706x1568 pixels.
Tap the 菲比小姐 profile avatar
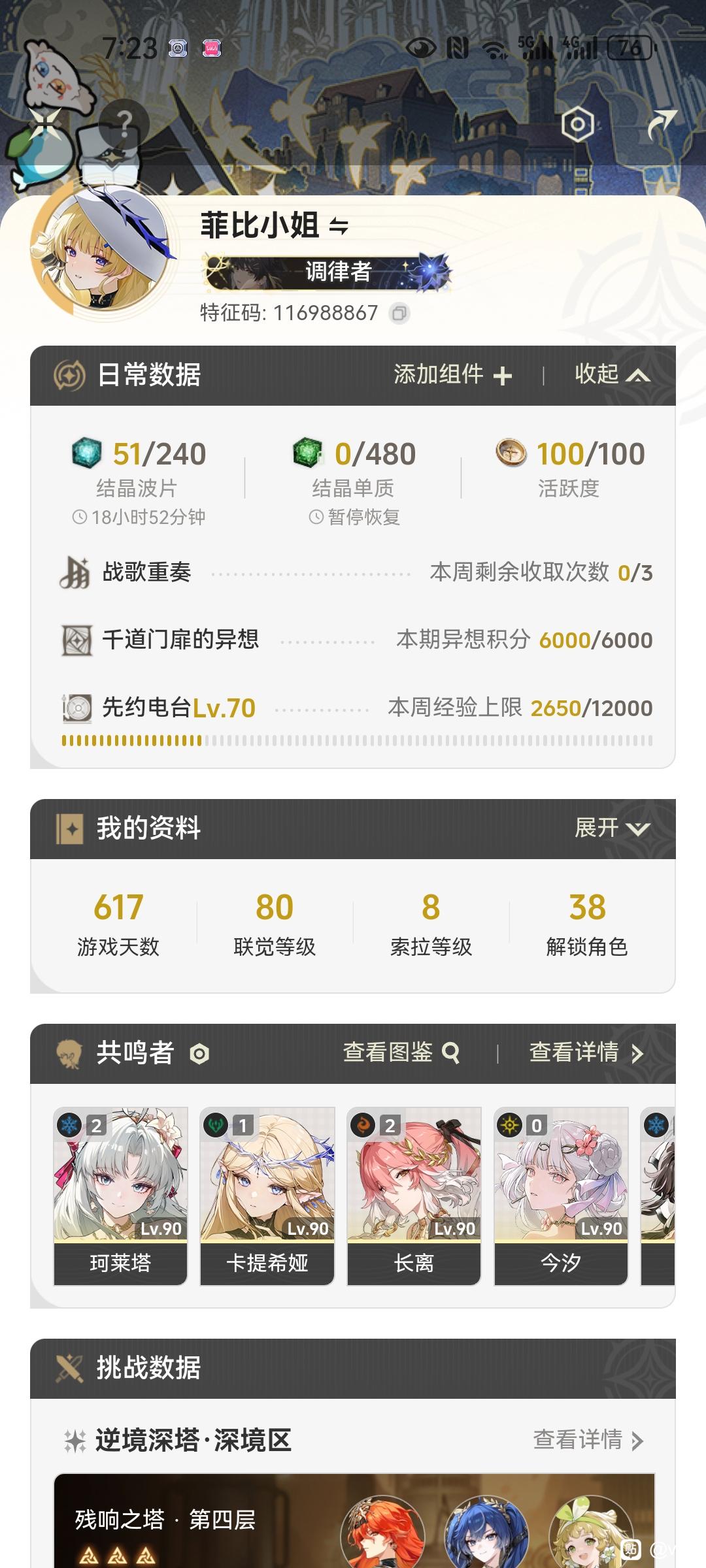(x=105, y=252)
